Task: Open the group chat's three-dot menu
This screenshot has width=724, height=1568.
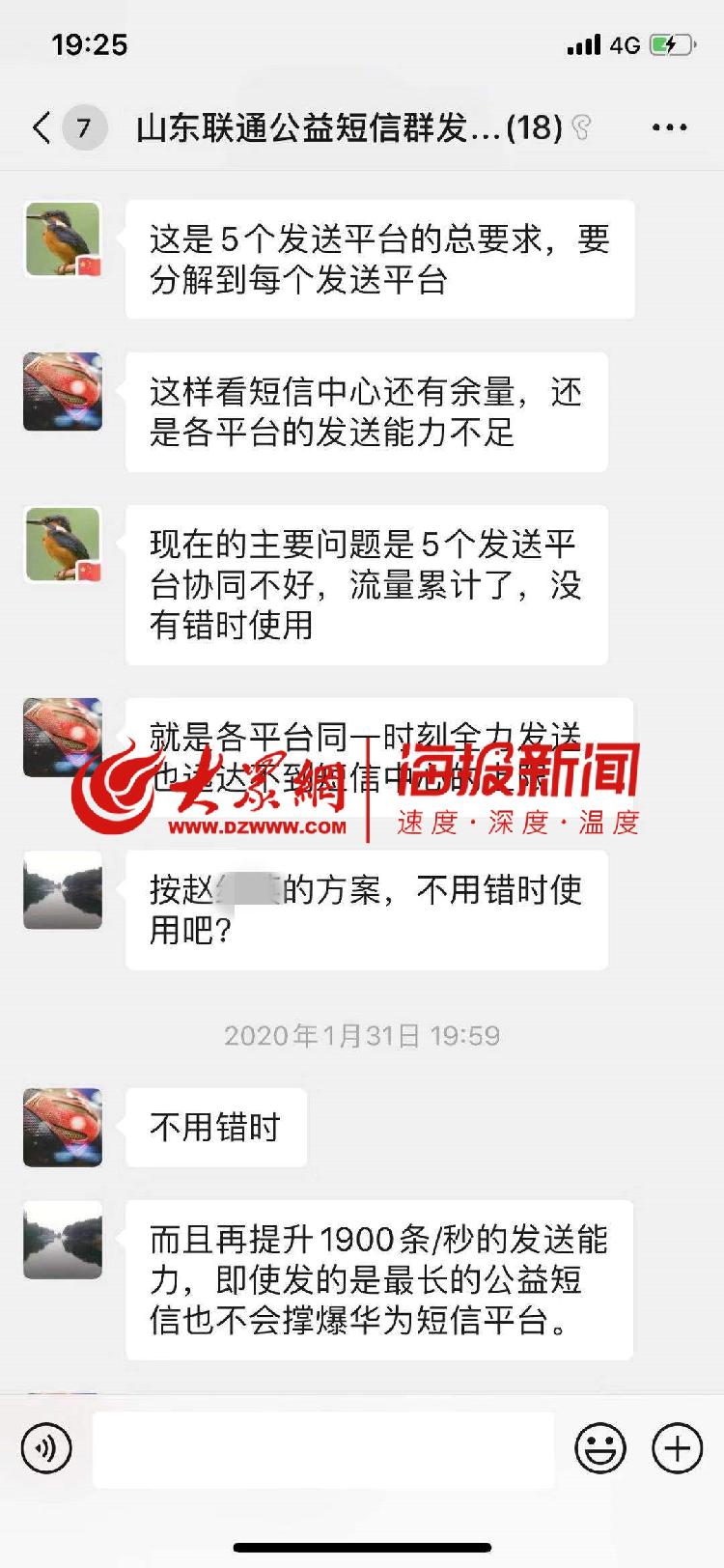Action: [669, 127]
